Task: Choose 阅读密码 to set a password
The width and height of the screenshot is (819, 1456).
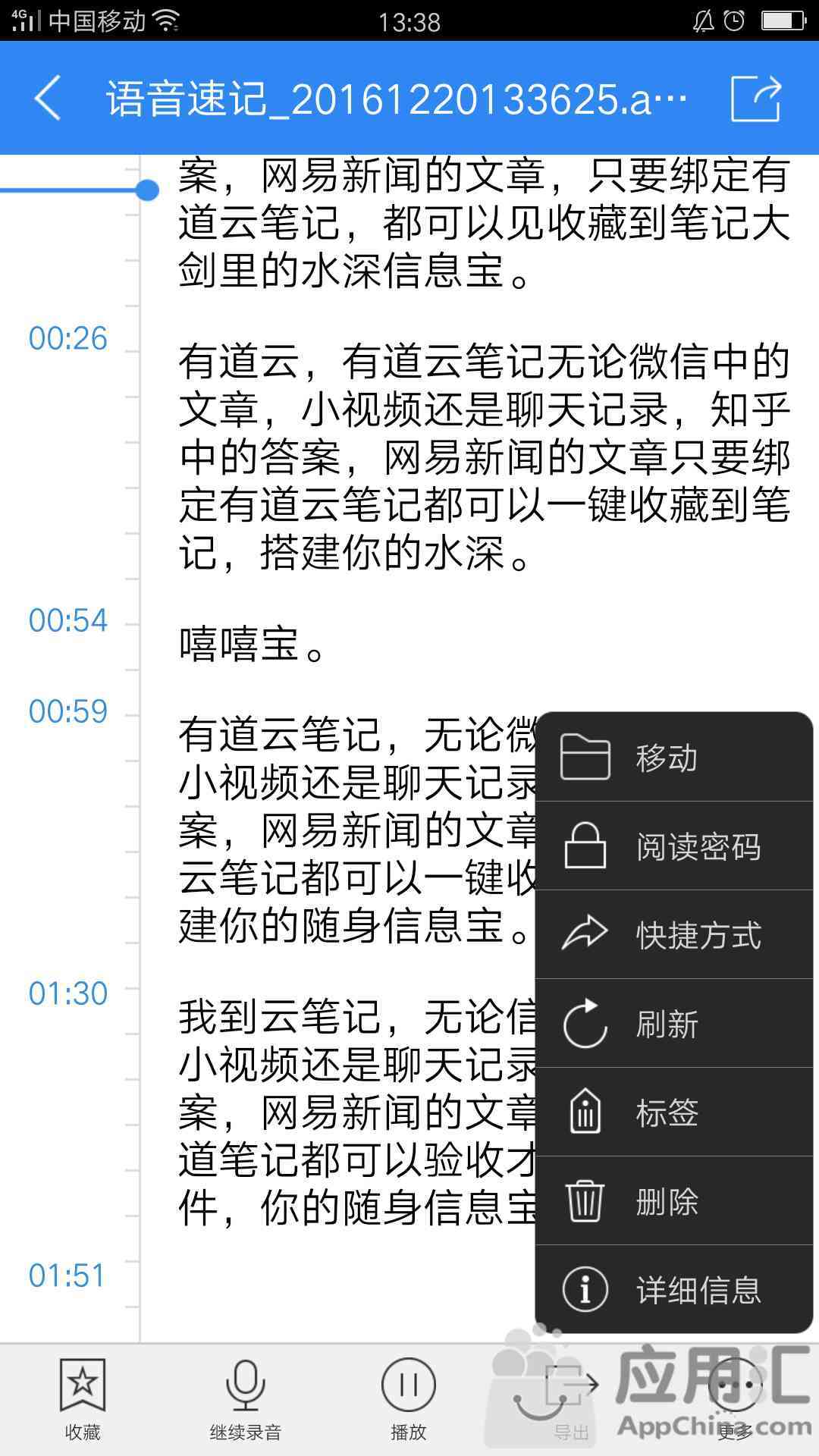Action: tap(674, 846)
